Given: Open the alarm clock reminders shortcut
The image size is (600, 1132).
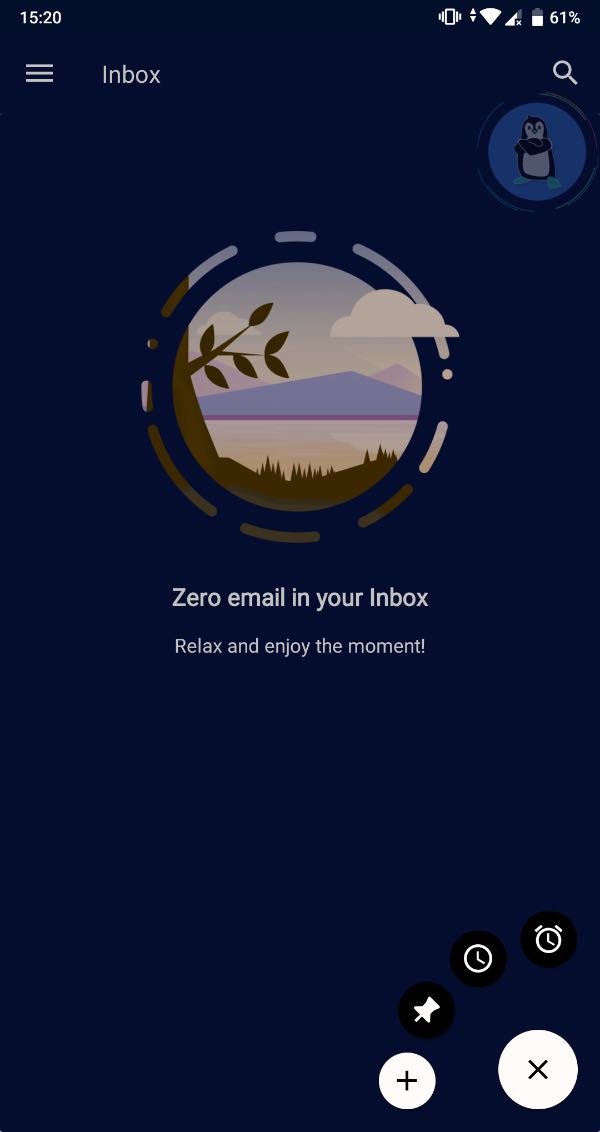Looking at the screenshot, I should click(x=549, y=939).
